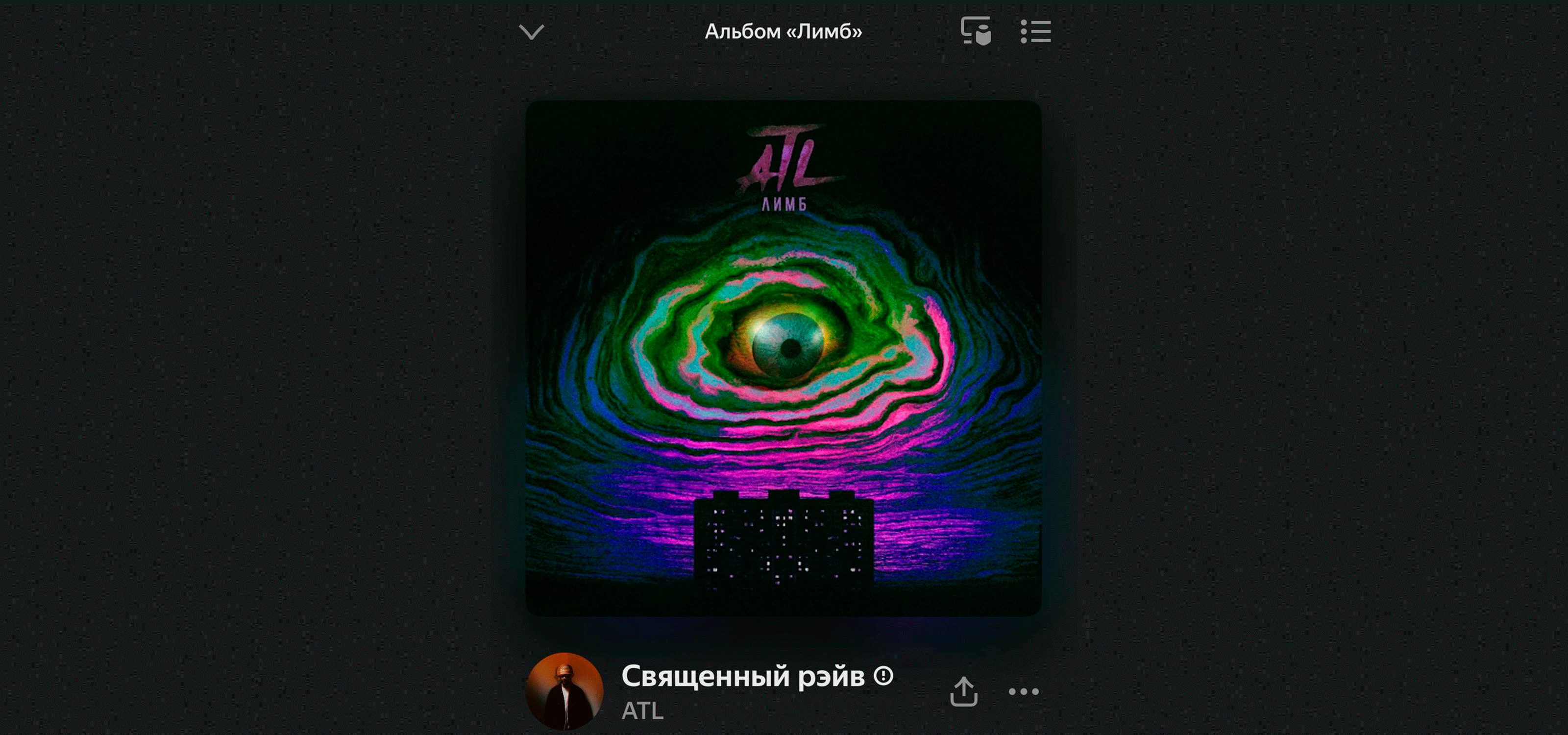Open the track queue list
1568x735 pixels.
click(1035, 31)
